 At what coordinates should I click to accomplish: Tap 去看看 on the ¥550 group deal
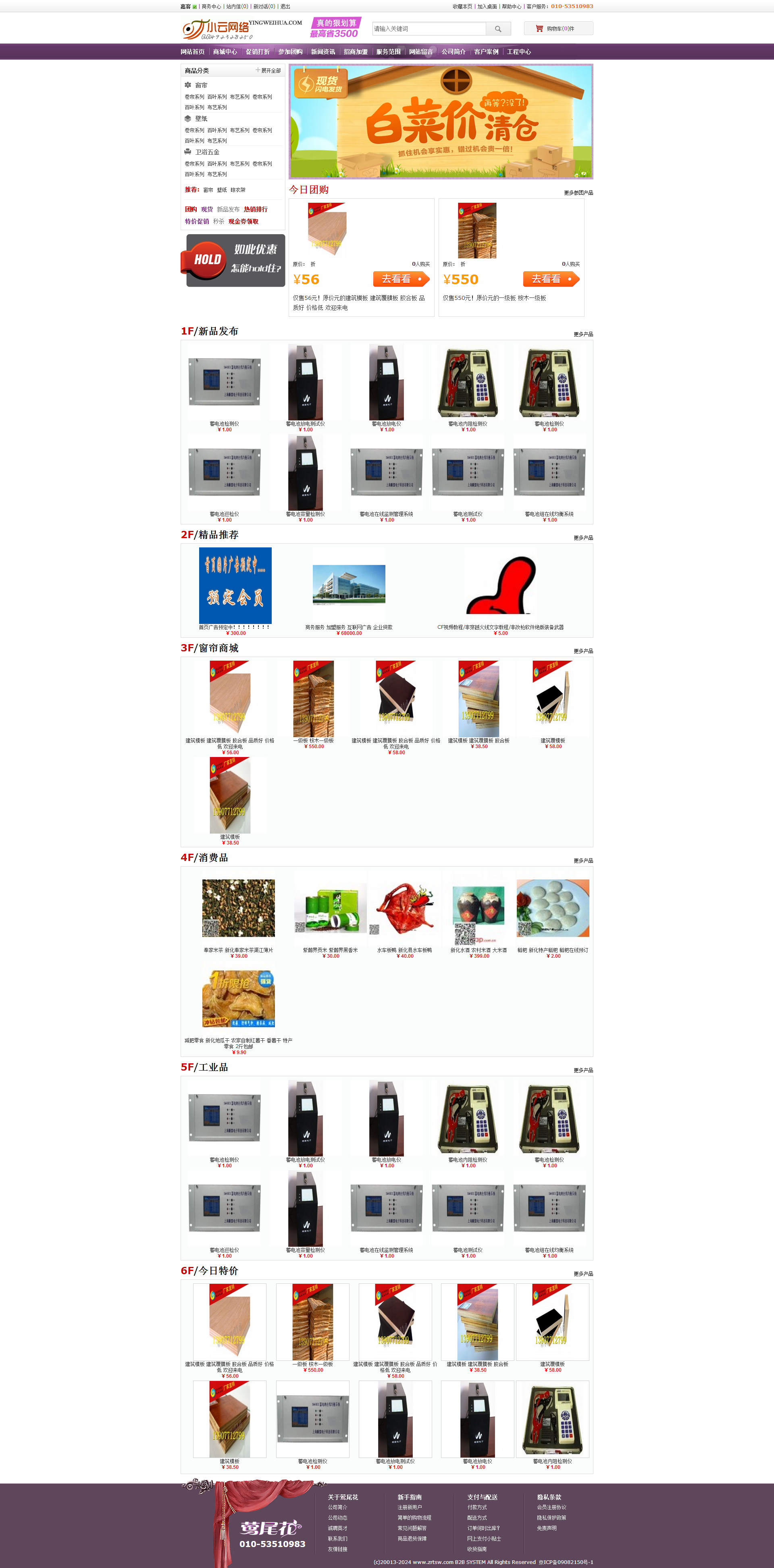click(x=551, y=279)
